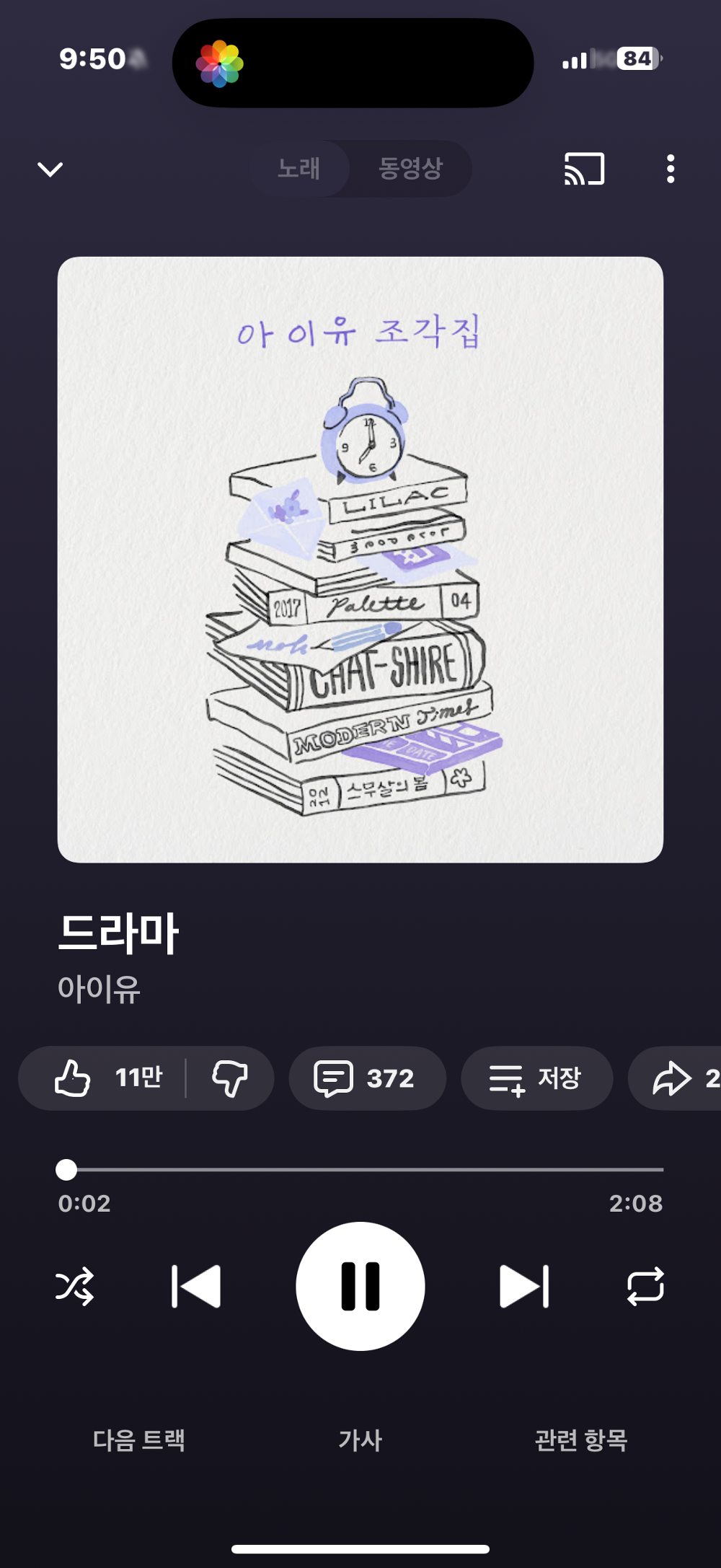Dislike the current song
721x1568 pixels.
pos(231,1078)
